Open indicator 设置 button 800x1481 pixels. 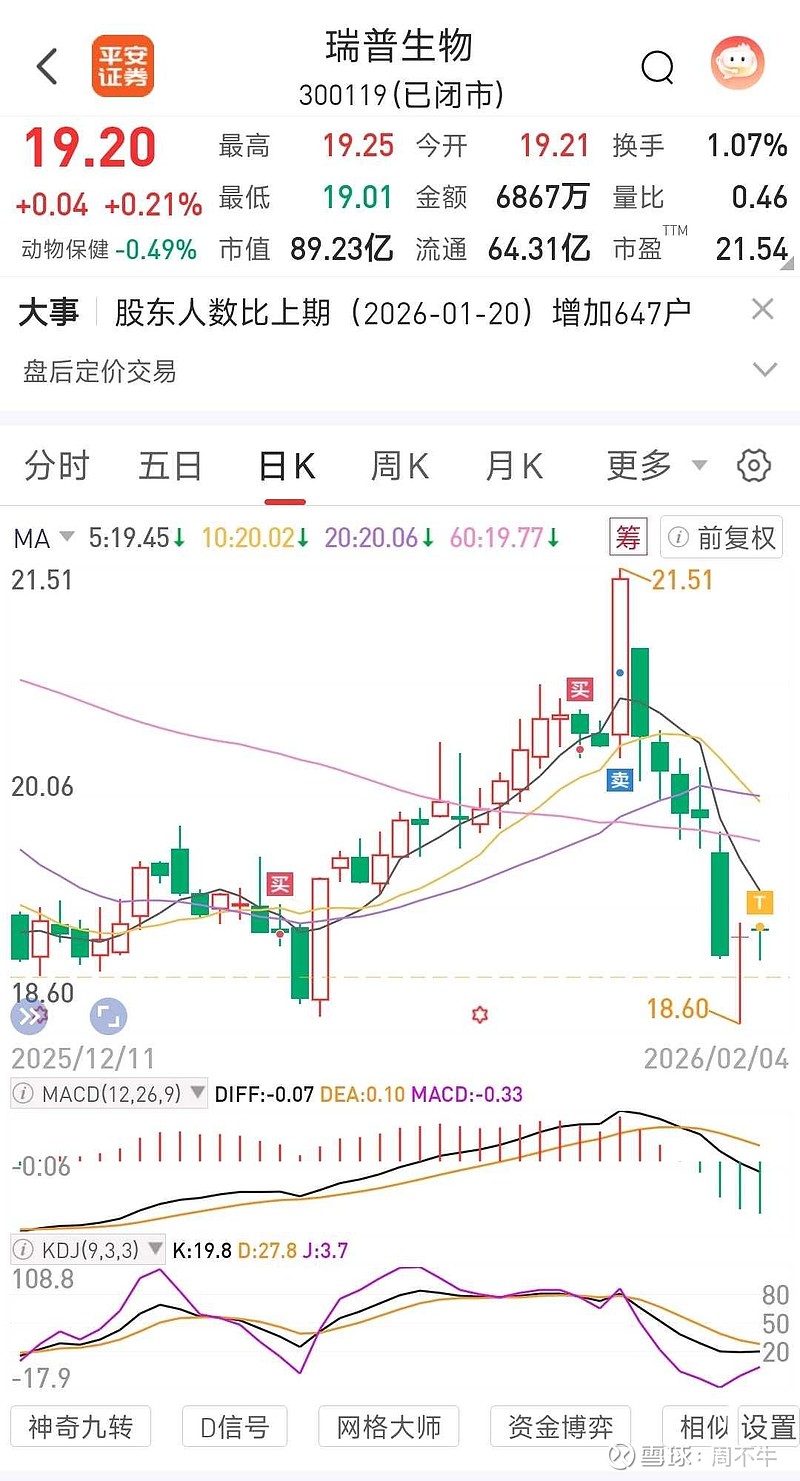click(768, 1426)
